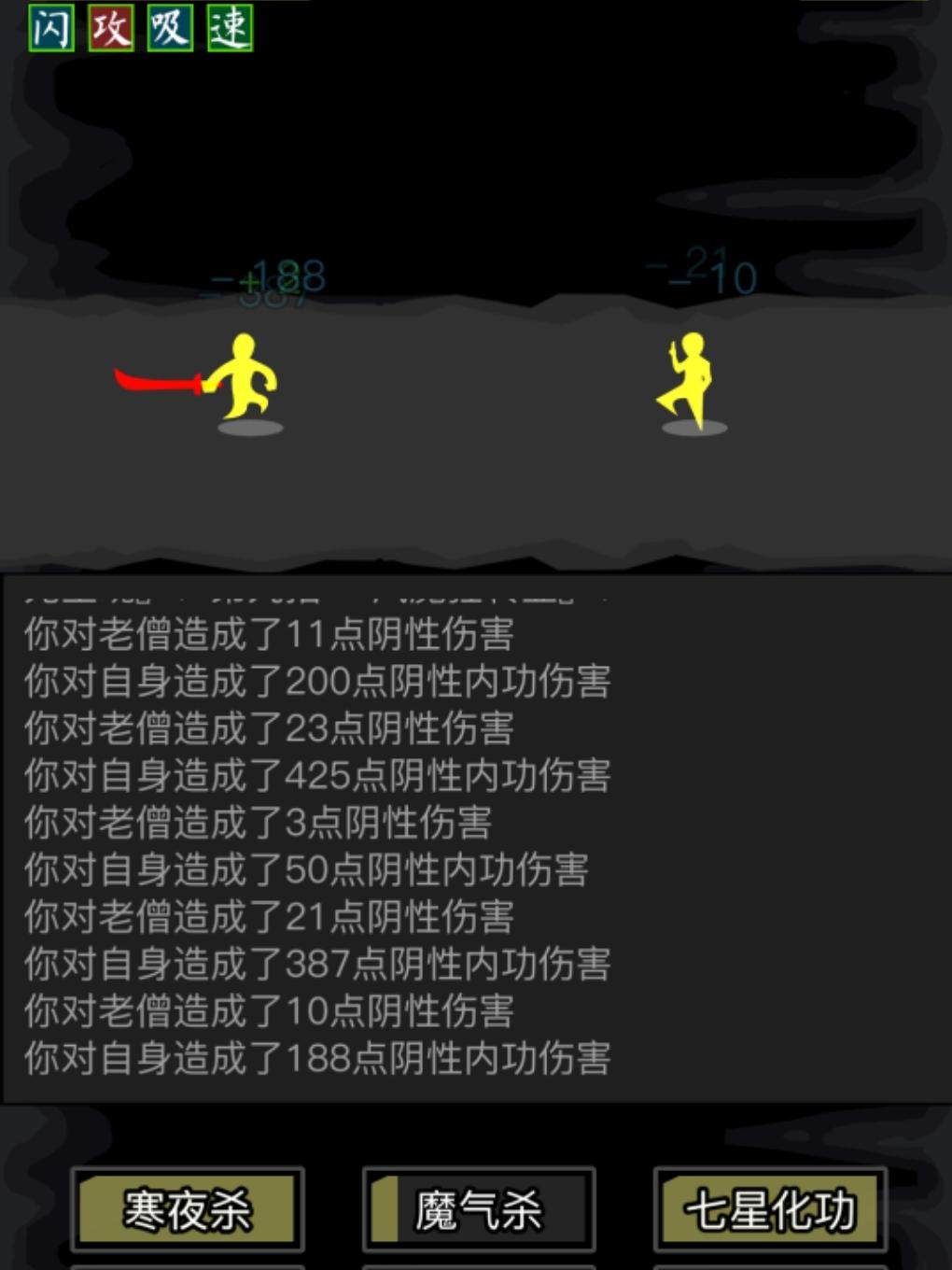Use the 寒夜杀 skill button
This screenshot has height=1270, width=952.
pyautogui.click(x=187, y=1208)
